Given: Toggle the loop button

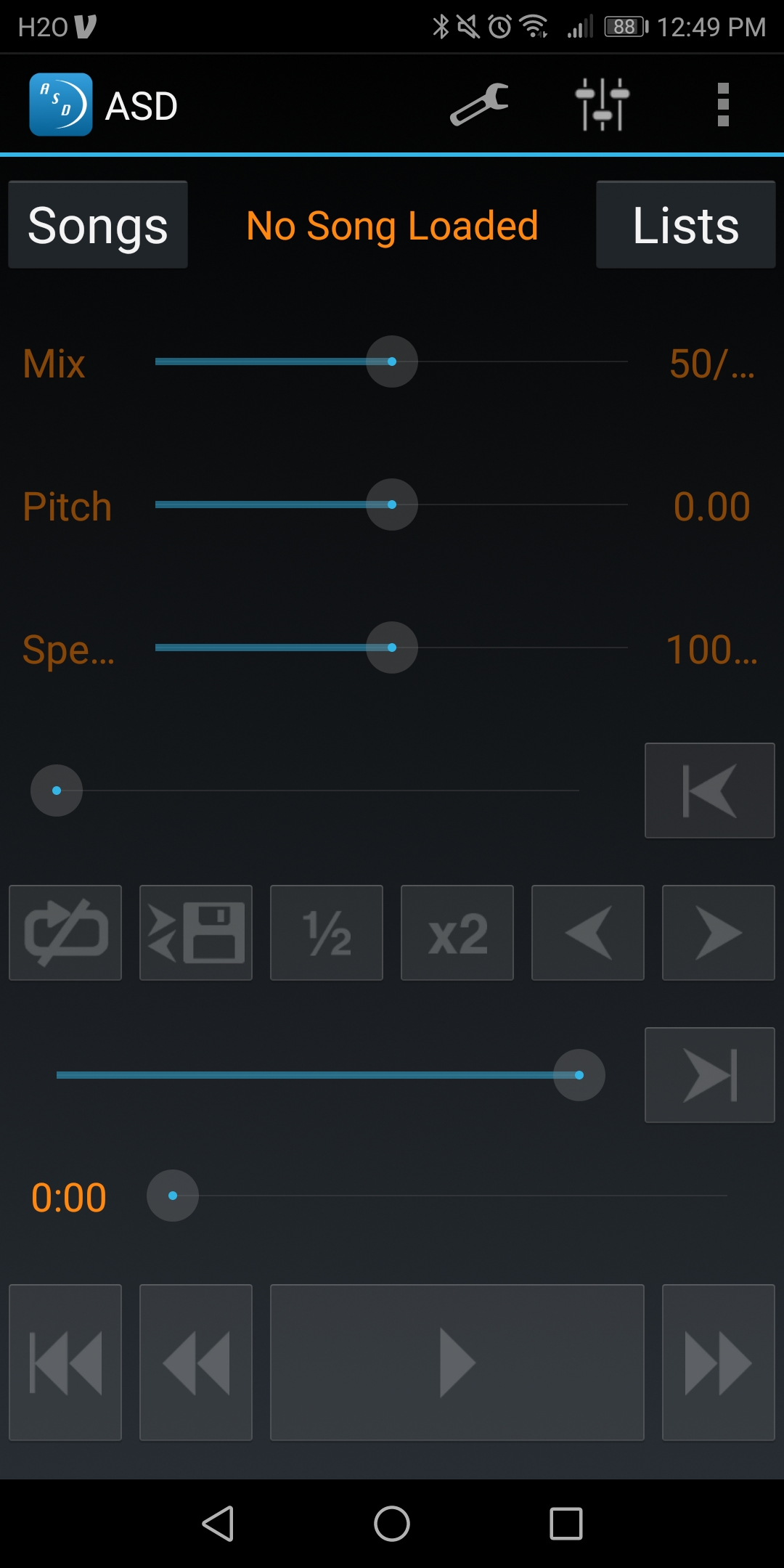Looking at the screenshot, I should [x=65, y=933].
